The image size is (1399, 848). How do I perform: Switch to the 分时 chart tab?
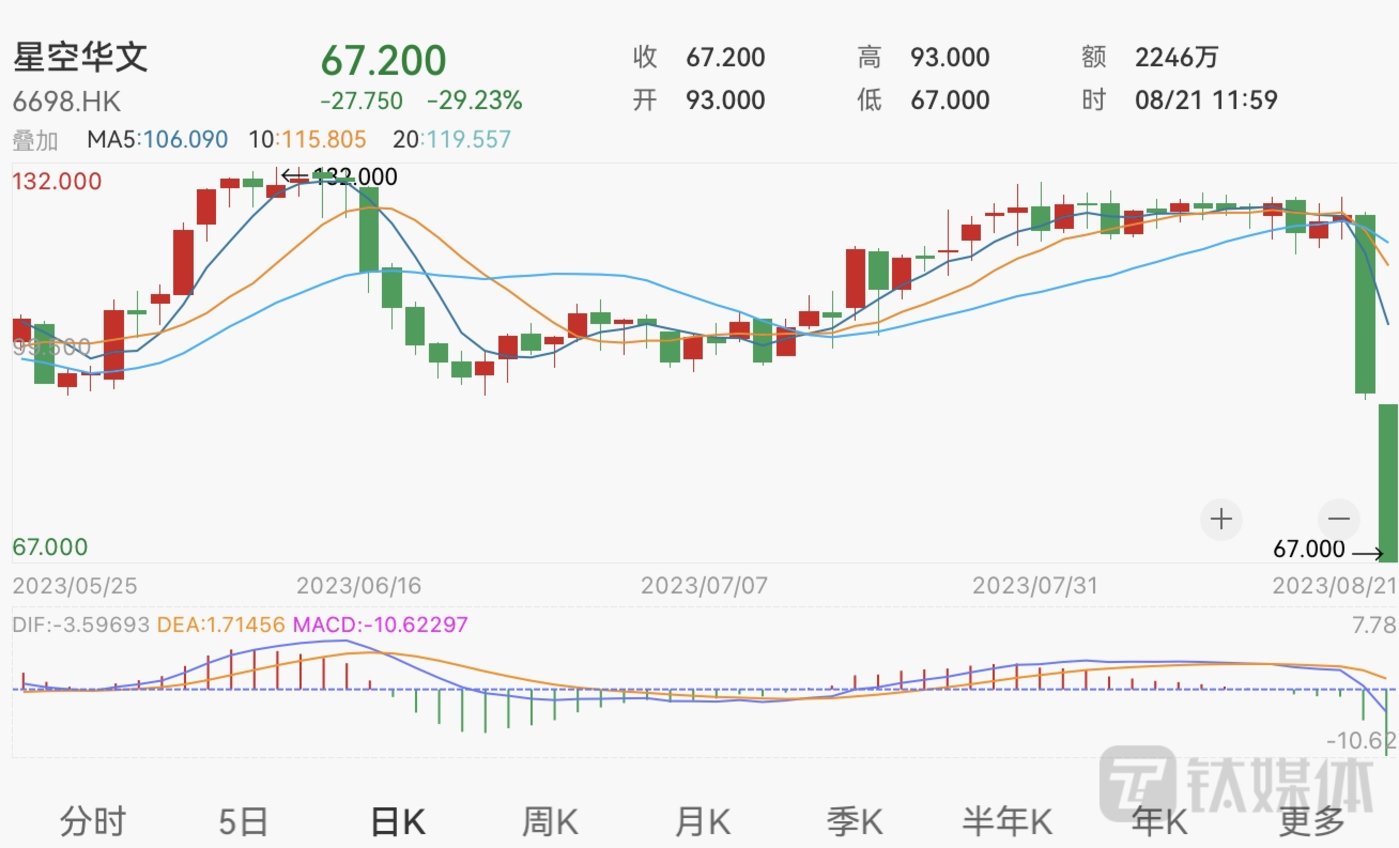(x=93, y=822)
